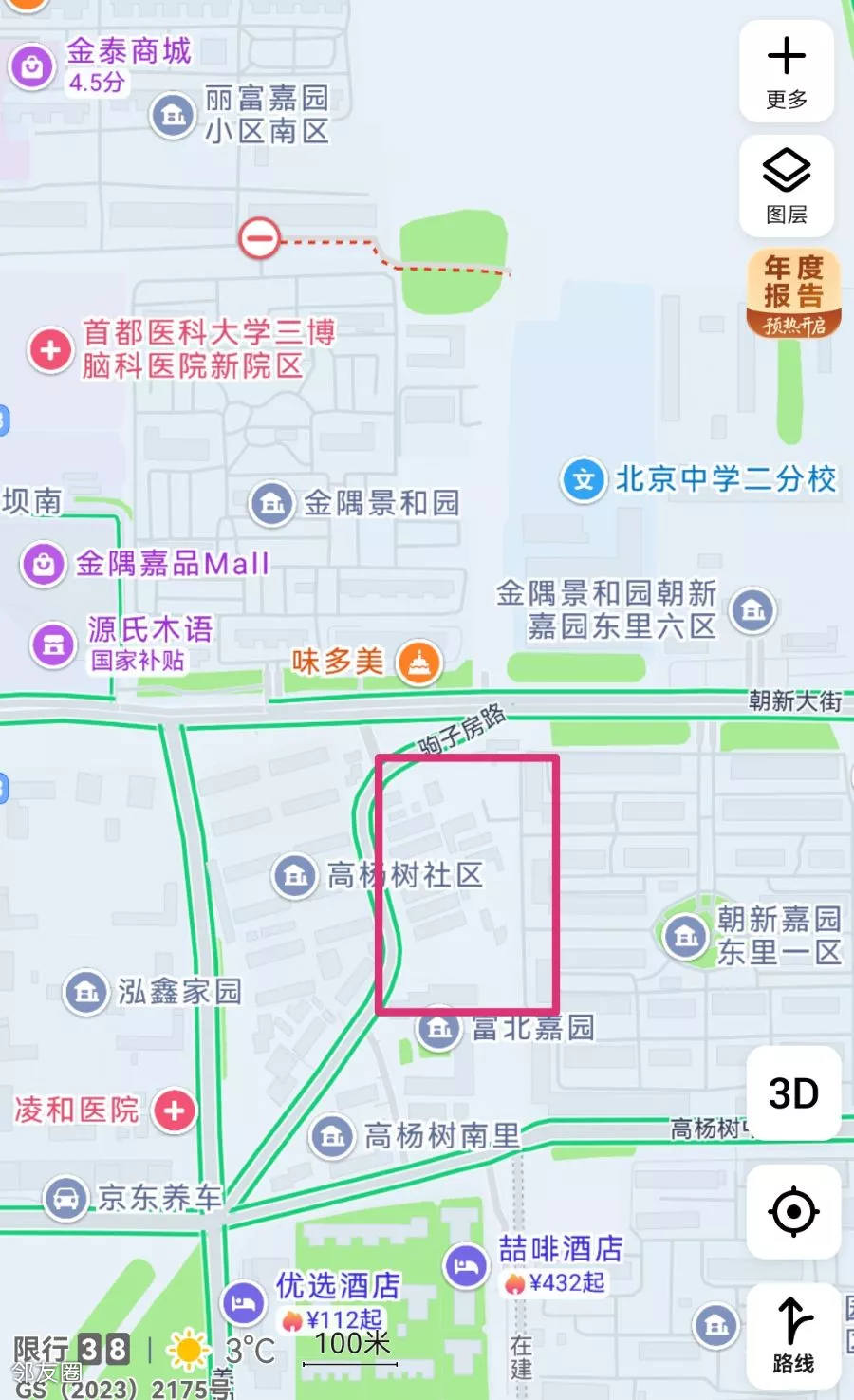This screenshot has width=854, height=1400.
Task: Open the 路线 route planner
Action: [x=793, y=1335]
